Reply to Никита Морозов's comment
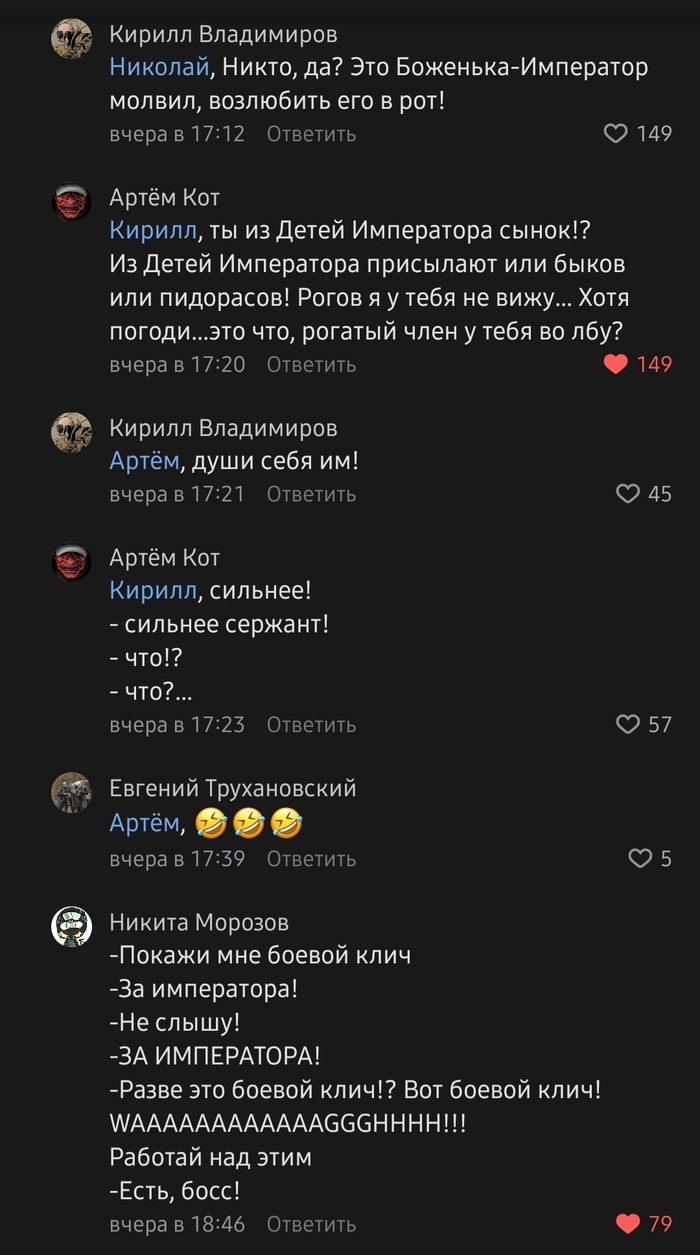The height and width of the screenshot is (1255, 700). [311, 1224]
